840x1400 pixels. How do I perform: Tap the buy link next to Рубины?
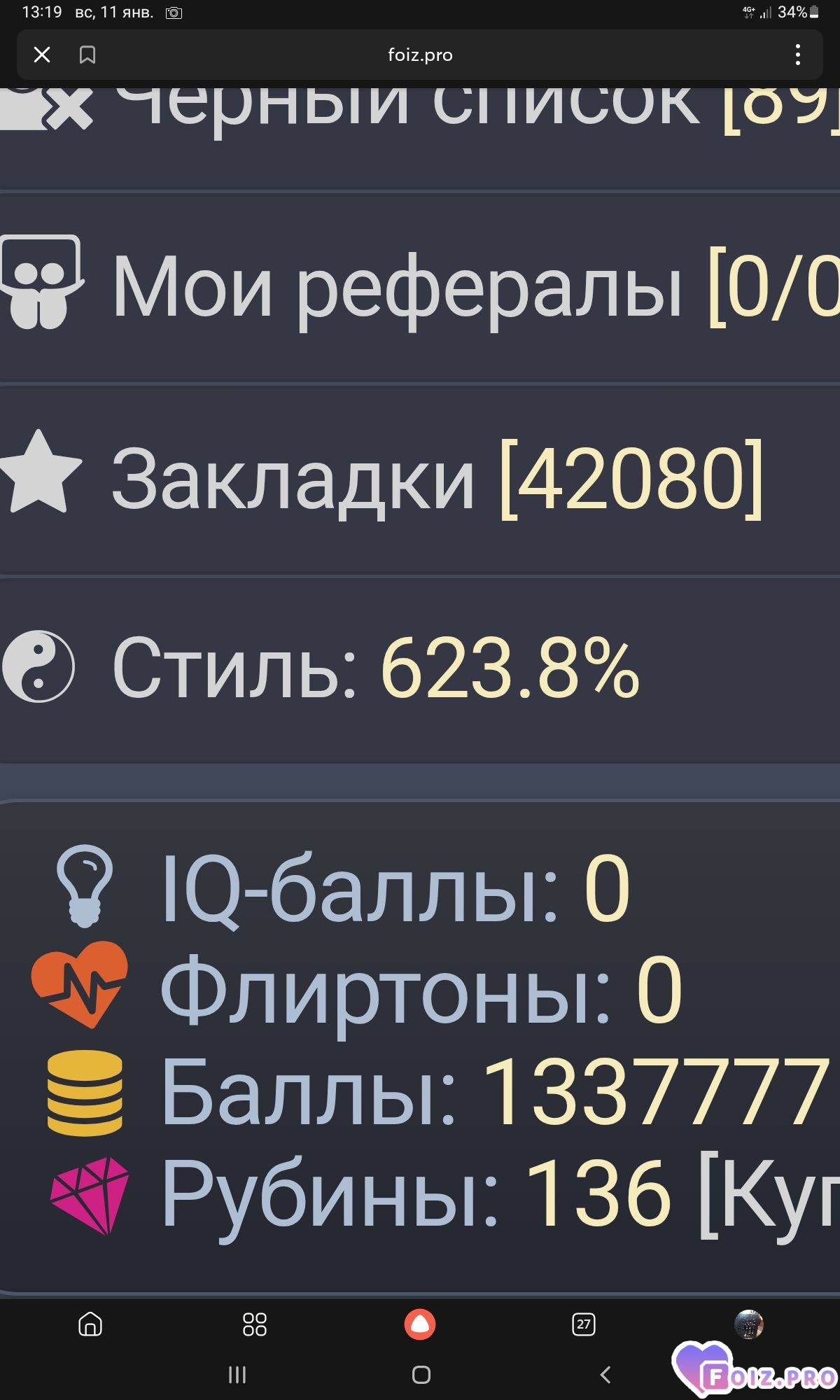tap(770, 1193)
